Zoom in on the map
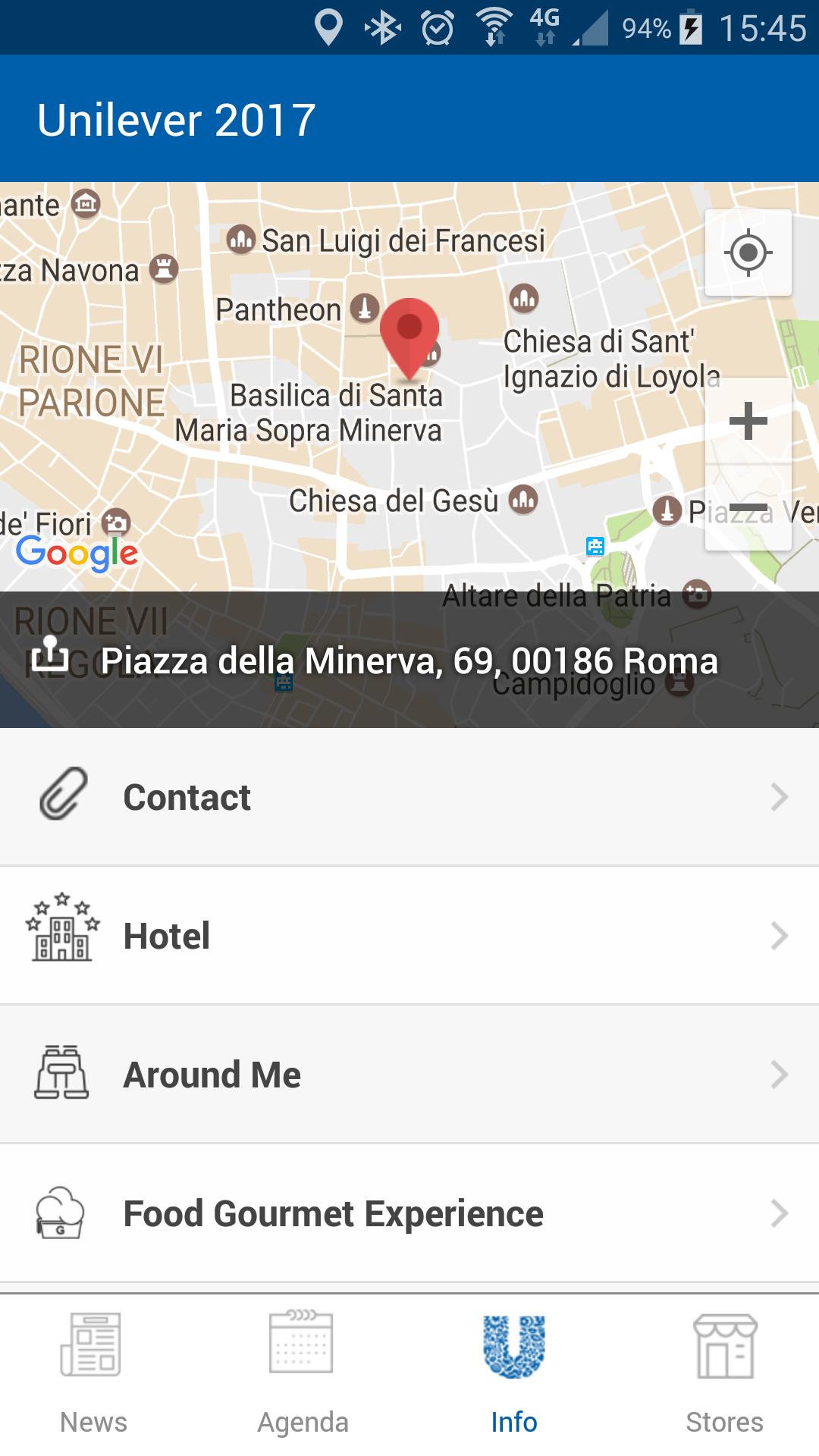This screenshot has width=819, height=1456. 748,421
